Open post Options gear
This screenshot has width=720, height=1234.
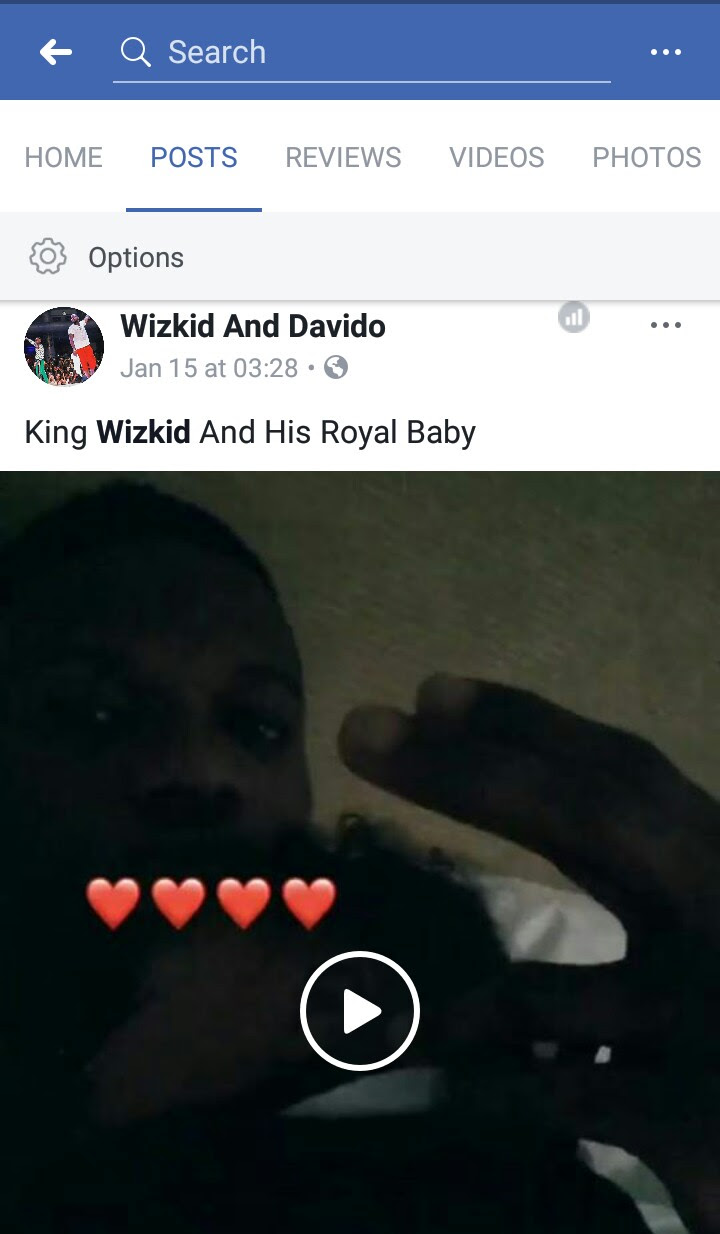coord(48,257)
